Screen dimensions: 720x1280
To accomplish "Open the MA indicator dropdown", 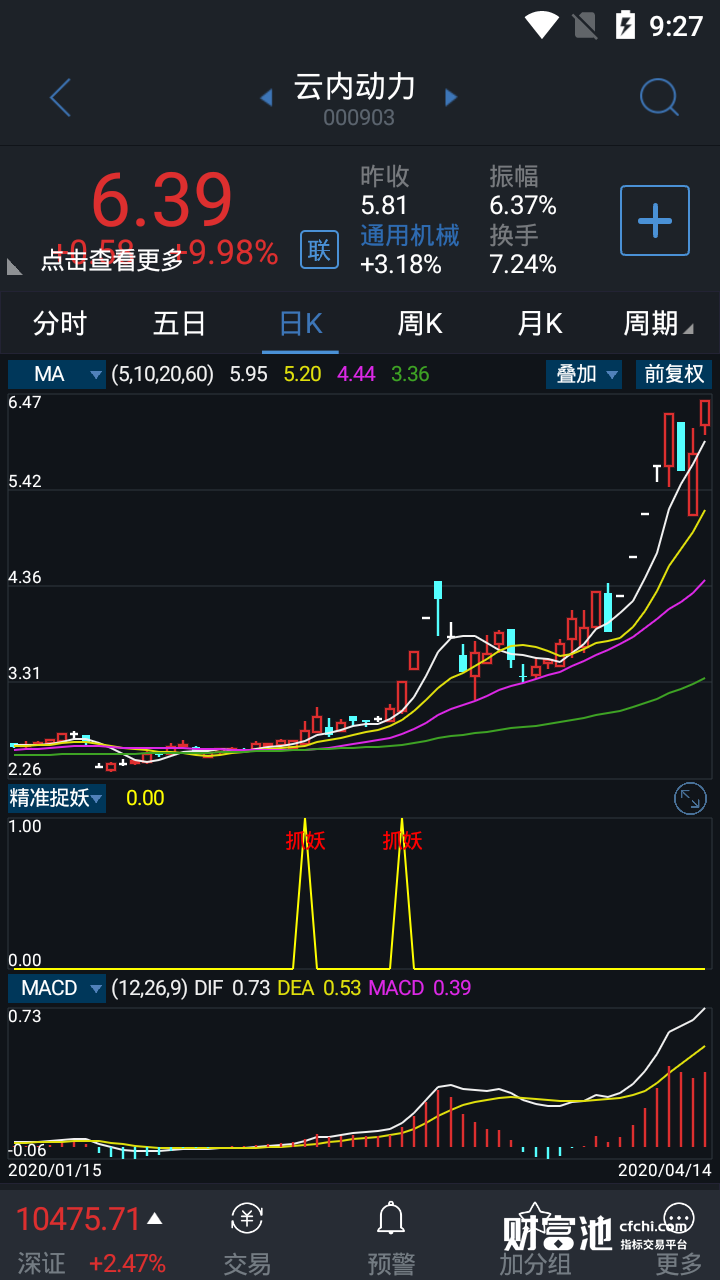I will pyautogui.click(x=57, y=374).
